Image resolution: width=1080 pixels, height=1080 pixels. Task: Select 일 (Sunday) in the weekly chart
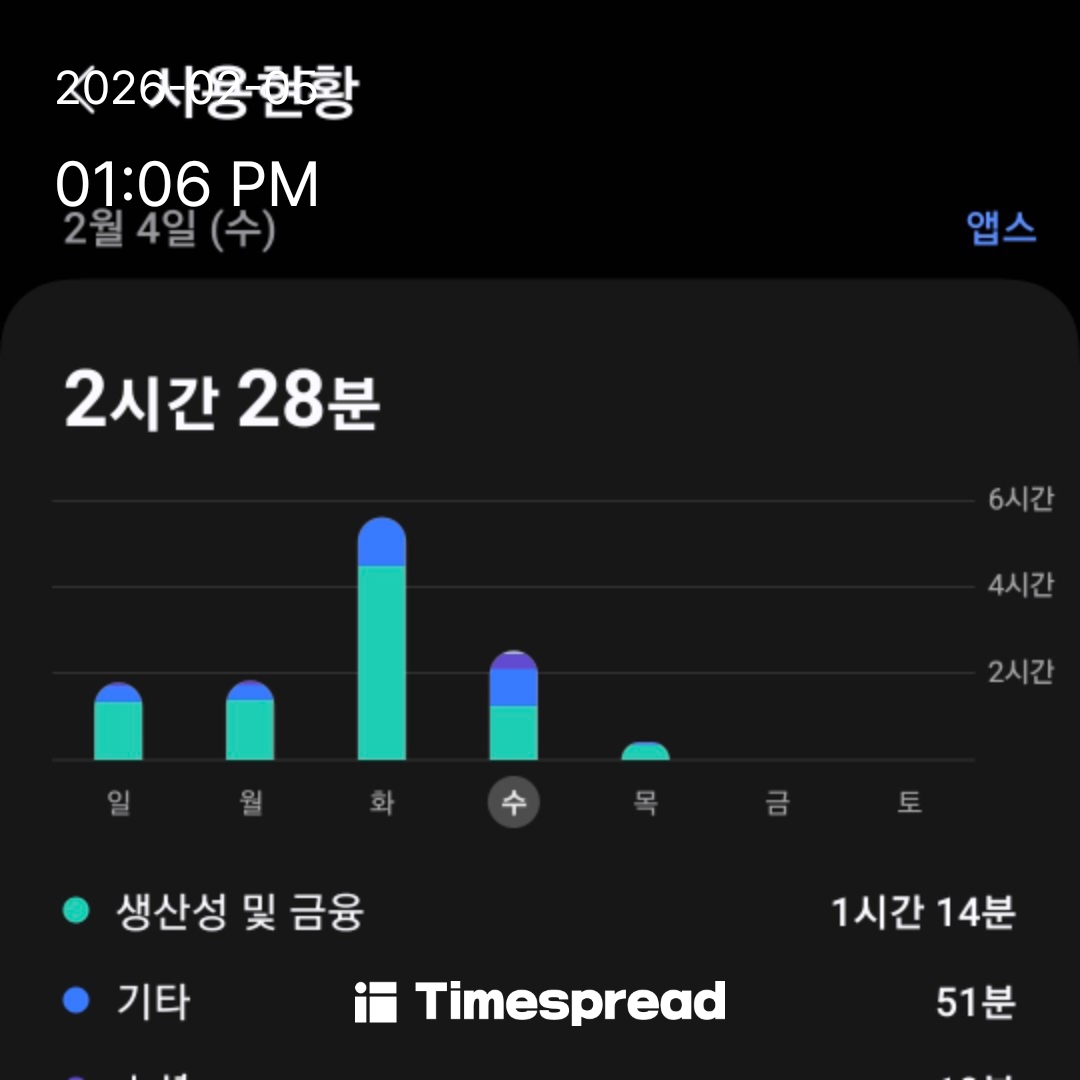point(118,802)
